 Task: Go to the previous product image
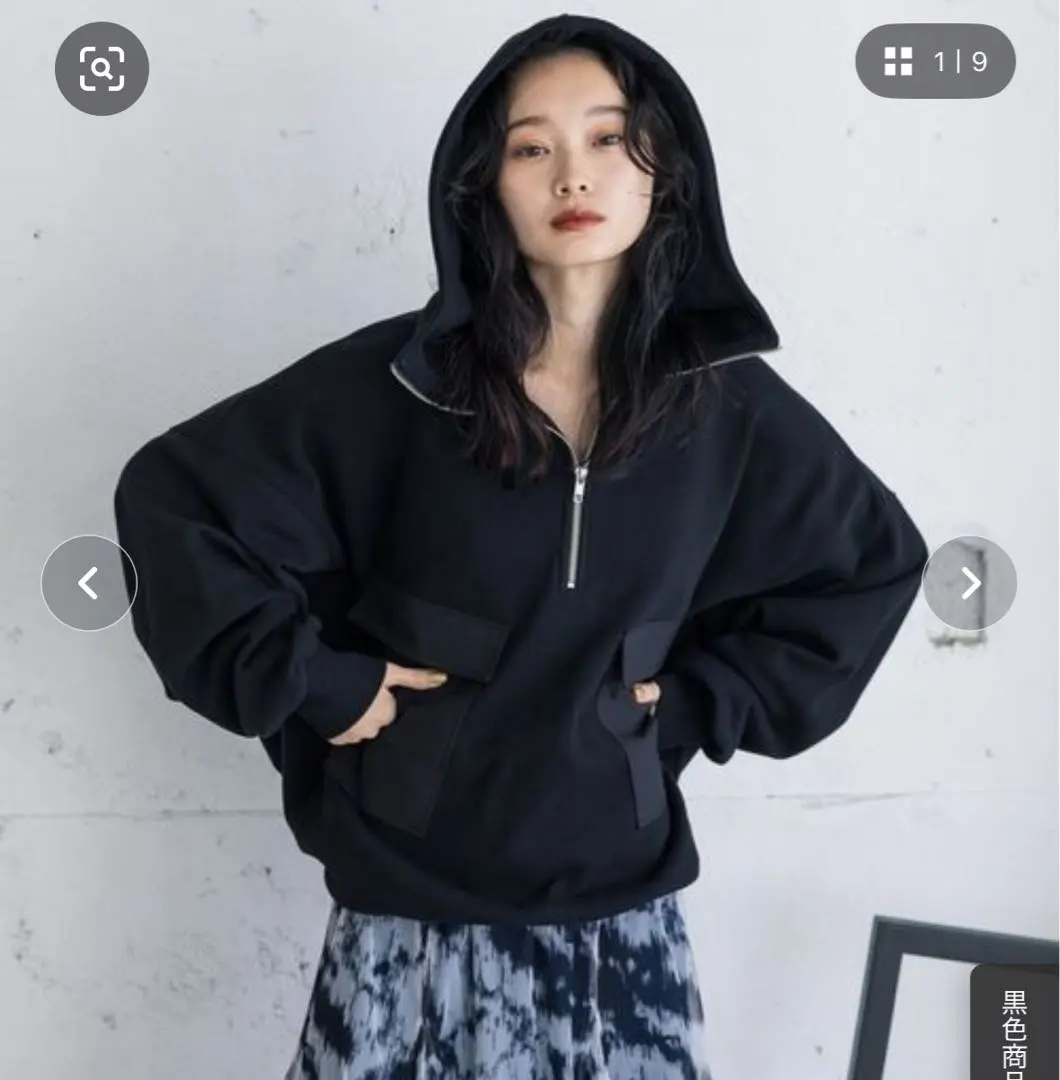[89, 583]
